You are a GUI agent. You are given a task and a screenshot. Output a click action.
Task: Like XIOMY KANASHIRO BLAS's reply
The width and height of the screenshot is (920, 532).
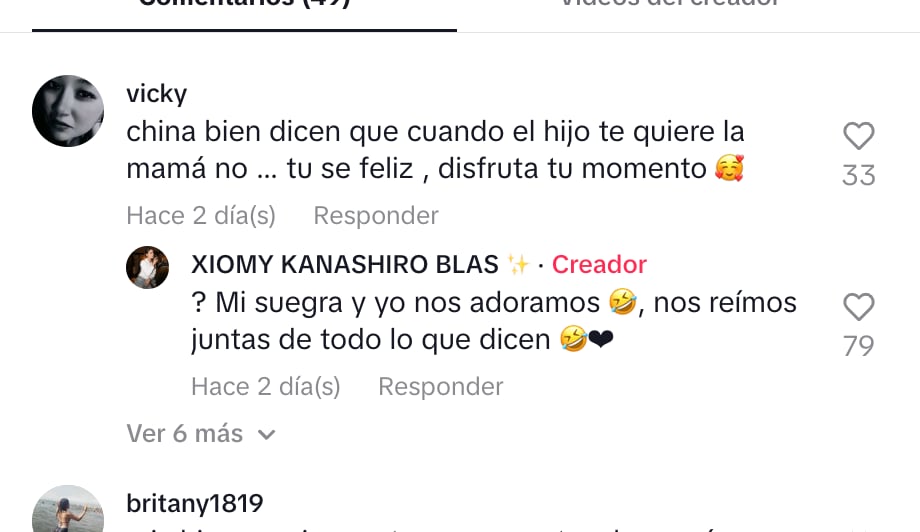(x=858, y=307)
